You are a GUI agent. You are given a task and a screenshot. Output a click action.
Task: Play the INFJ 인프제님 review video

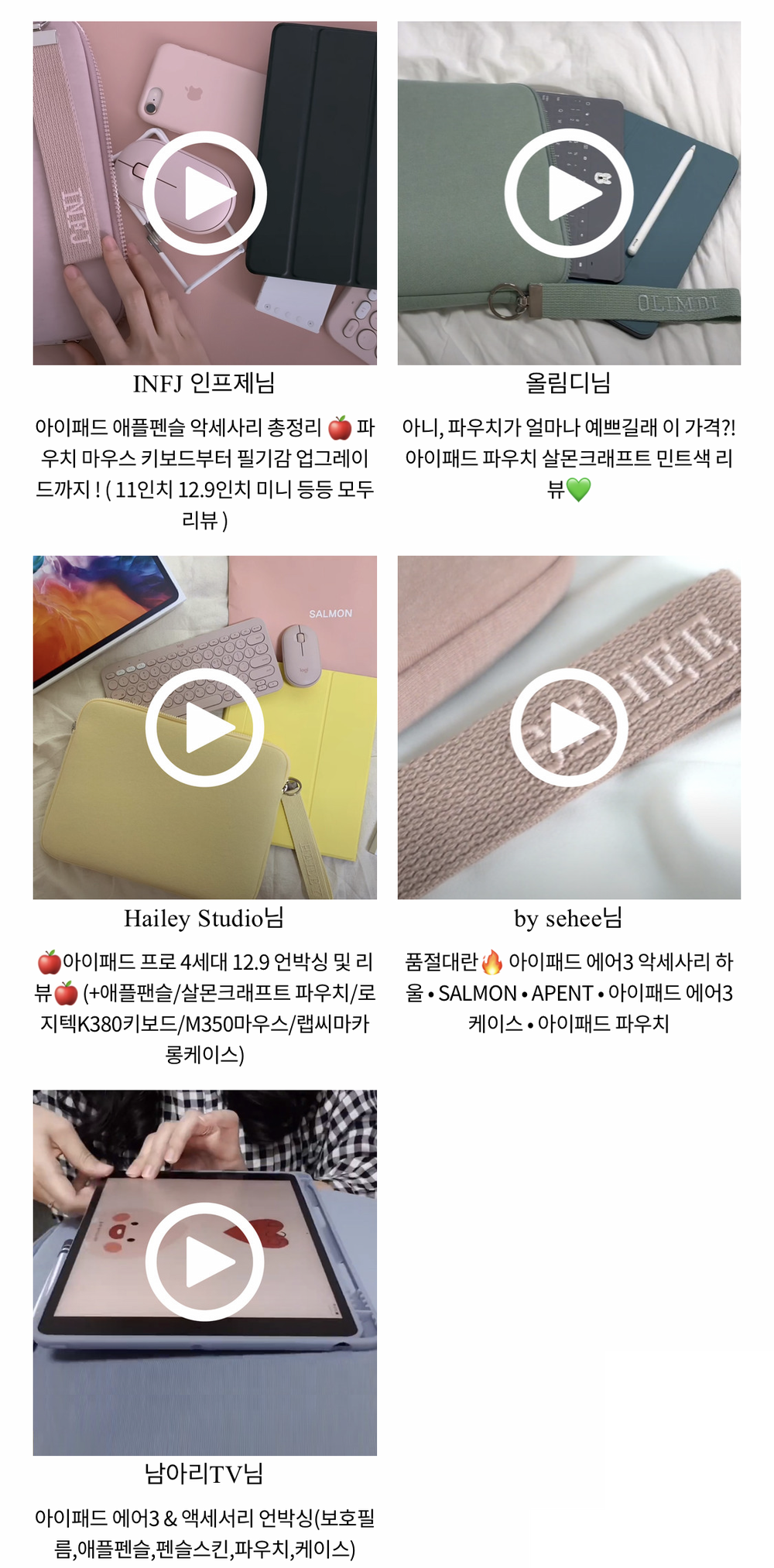click(204, 193)
